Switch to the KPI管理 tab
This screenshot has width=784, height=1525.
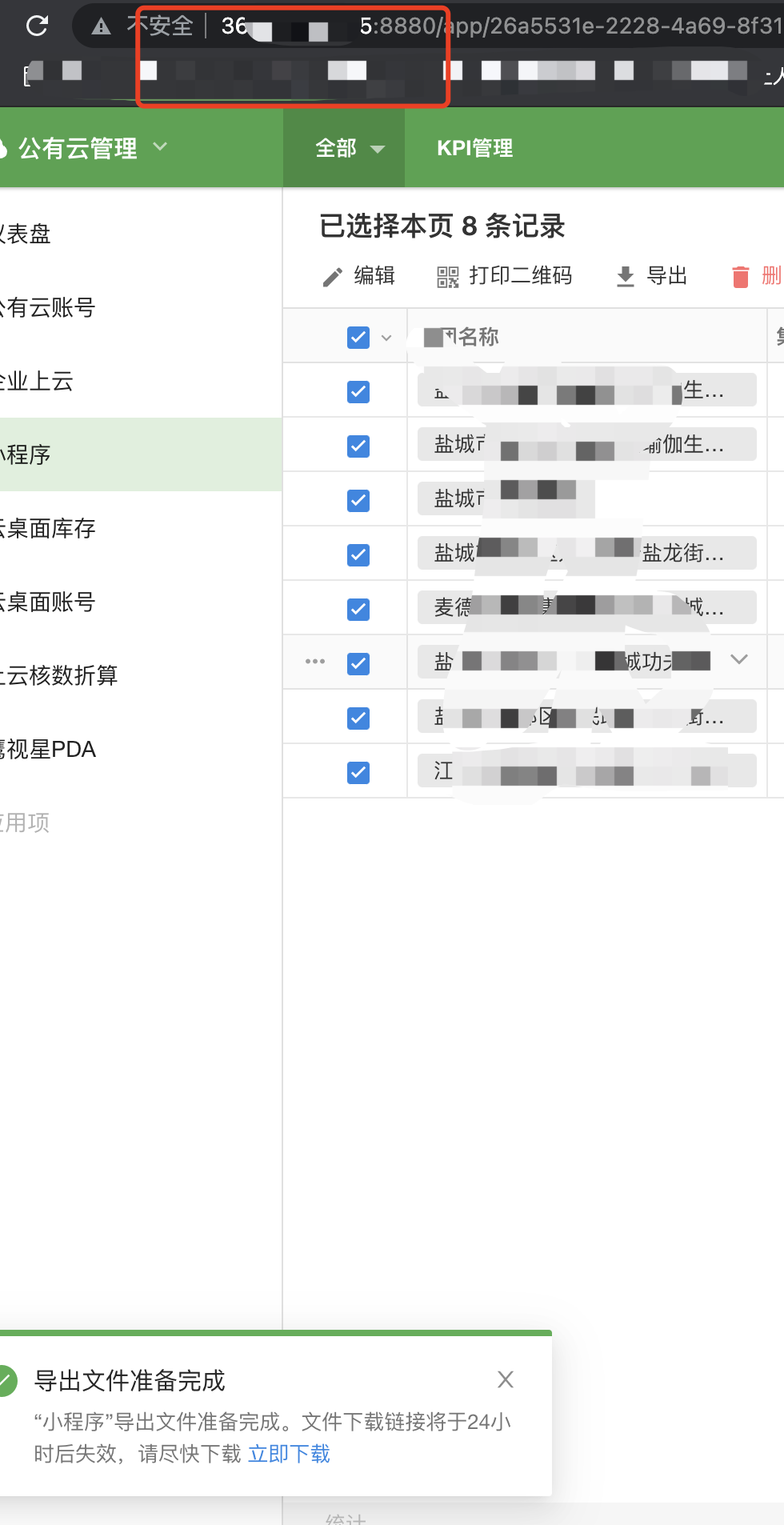point(474,149)
